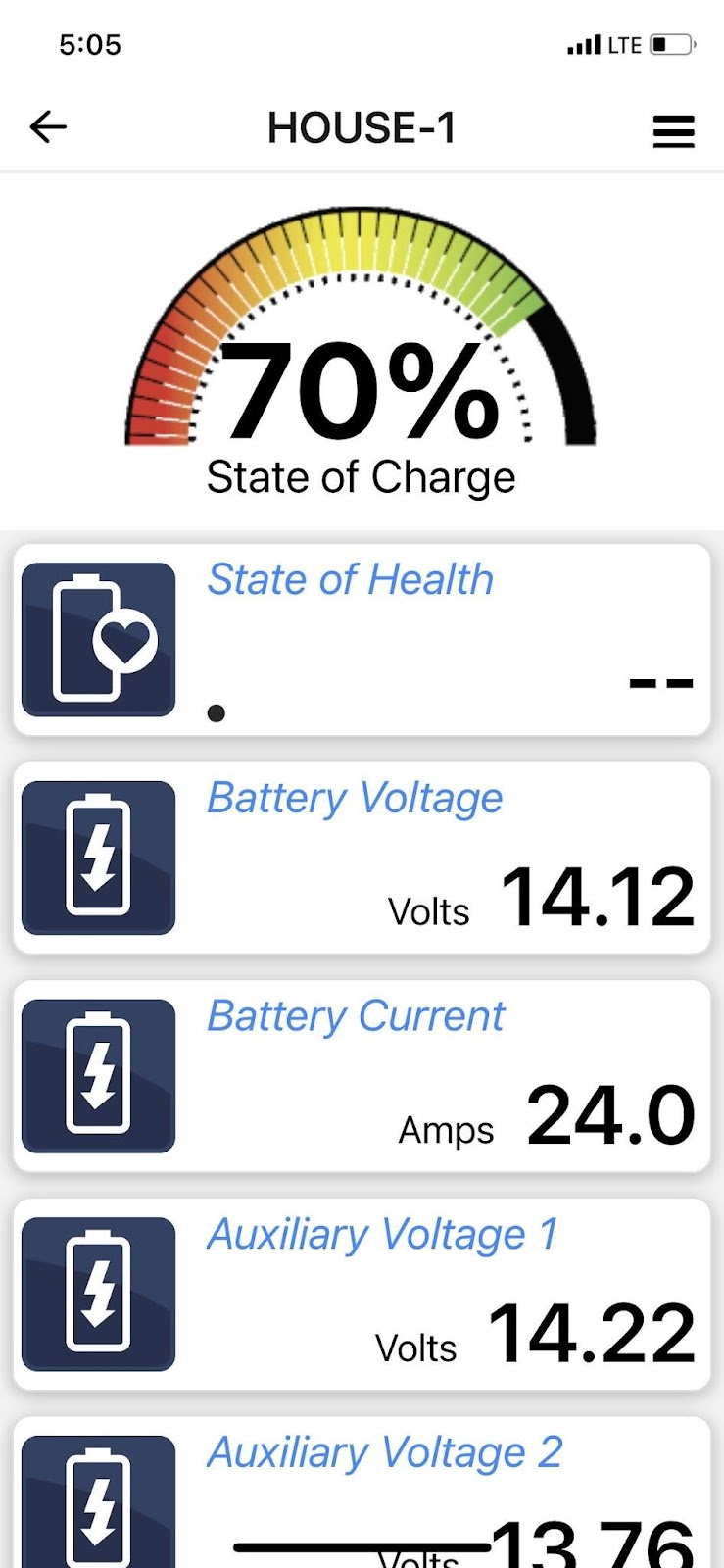Open the hamburger menu
The height and width of the screenshot is (1568, 724).
[674, 131]
